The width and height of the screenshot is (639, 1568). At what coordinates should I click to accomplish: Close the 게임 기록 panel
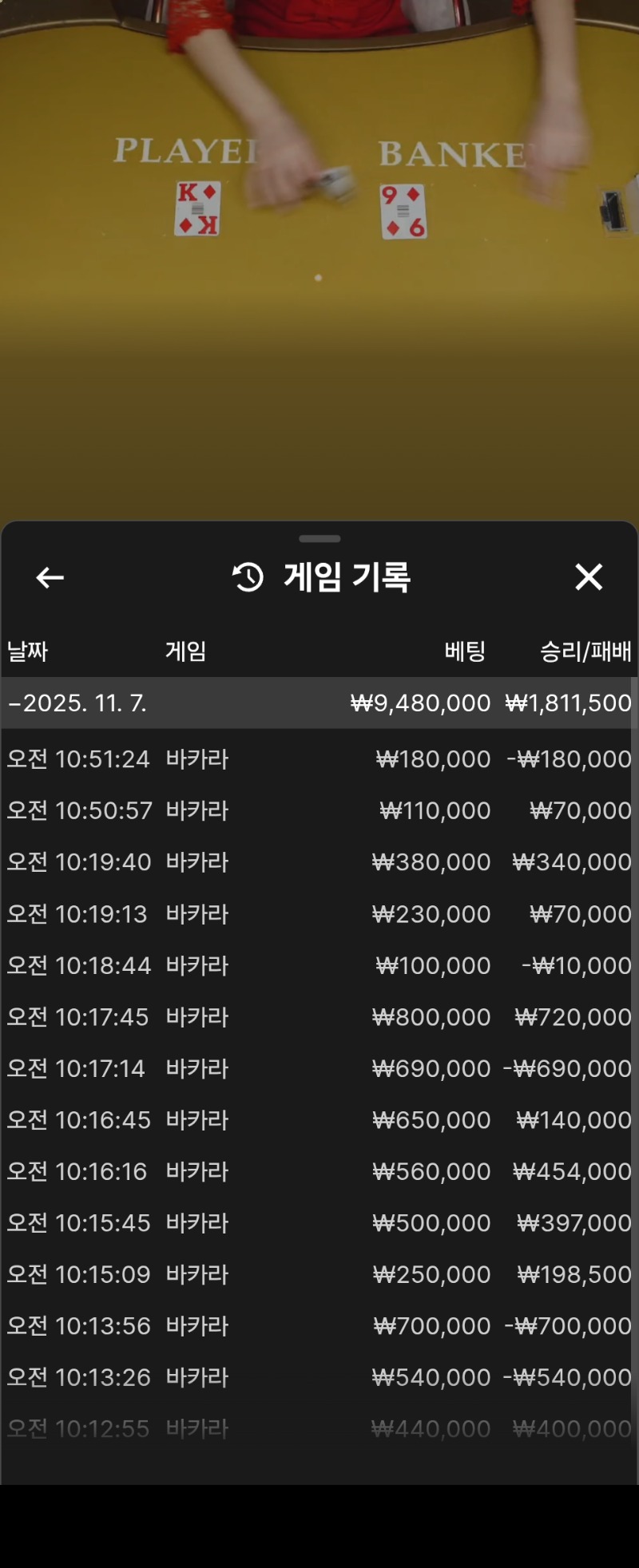589,576
